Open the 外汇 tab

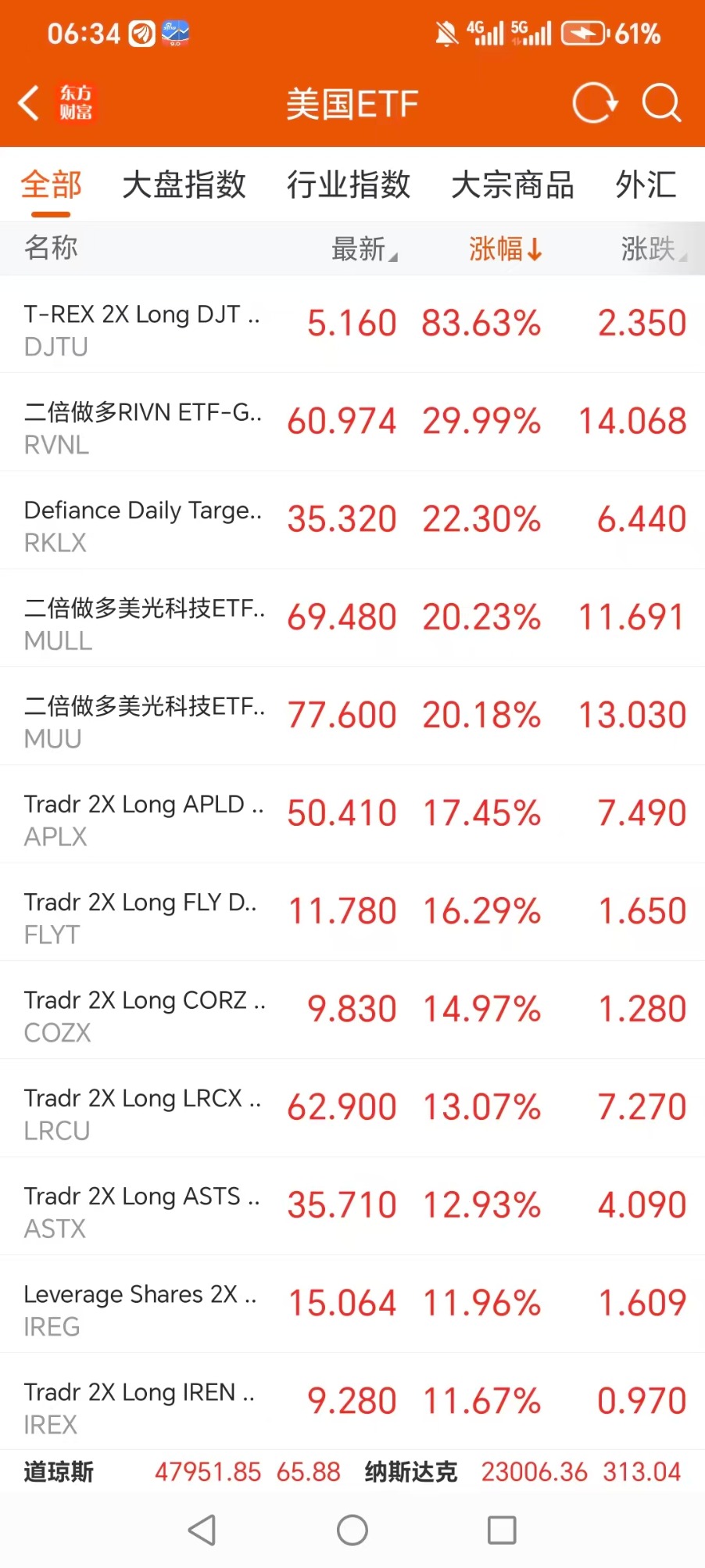click(x=646, y=185)
